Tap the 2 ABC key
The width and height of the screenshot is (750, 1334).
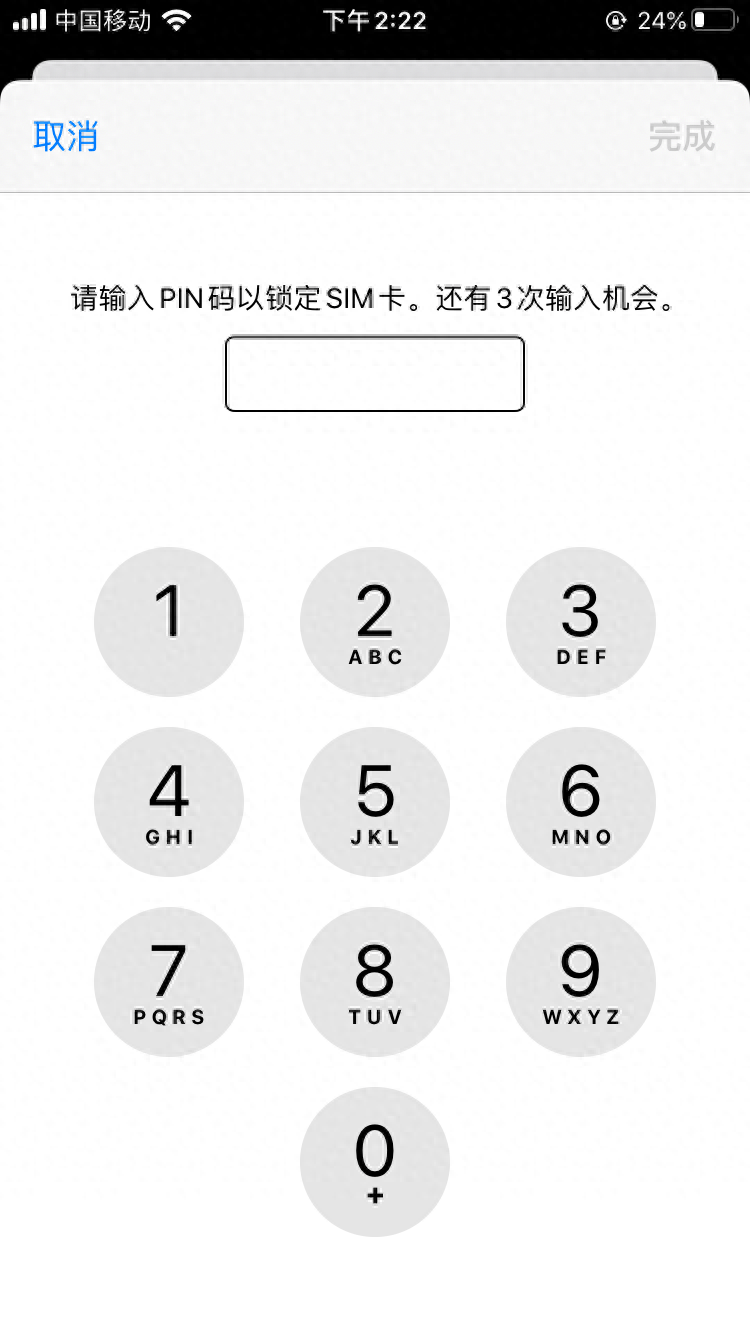coord(375,622)
